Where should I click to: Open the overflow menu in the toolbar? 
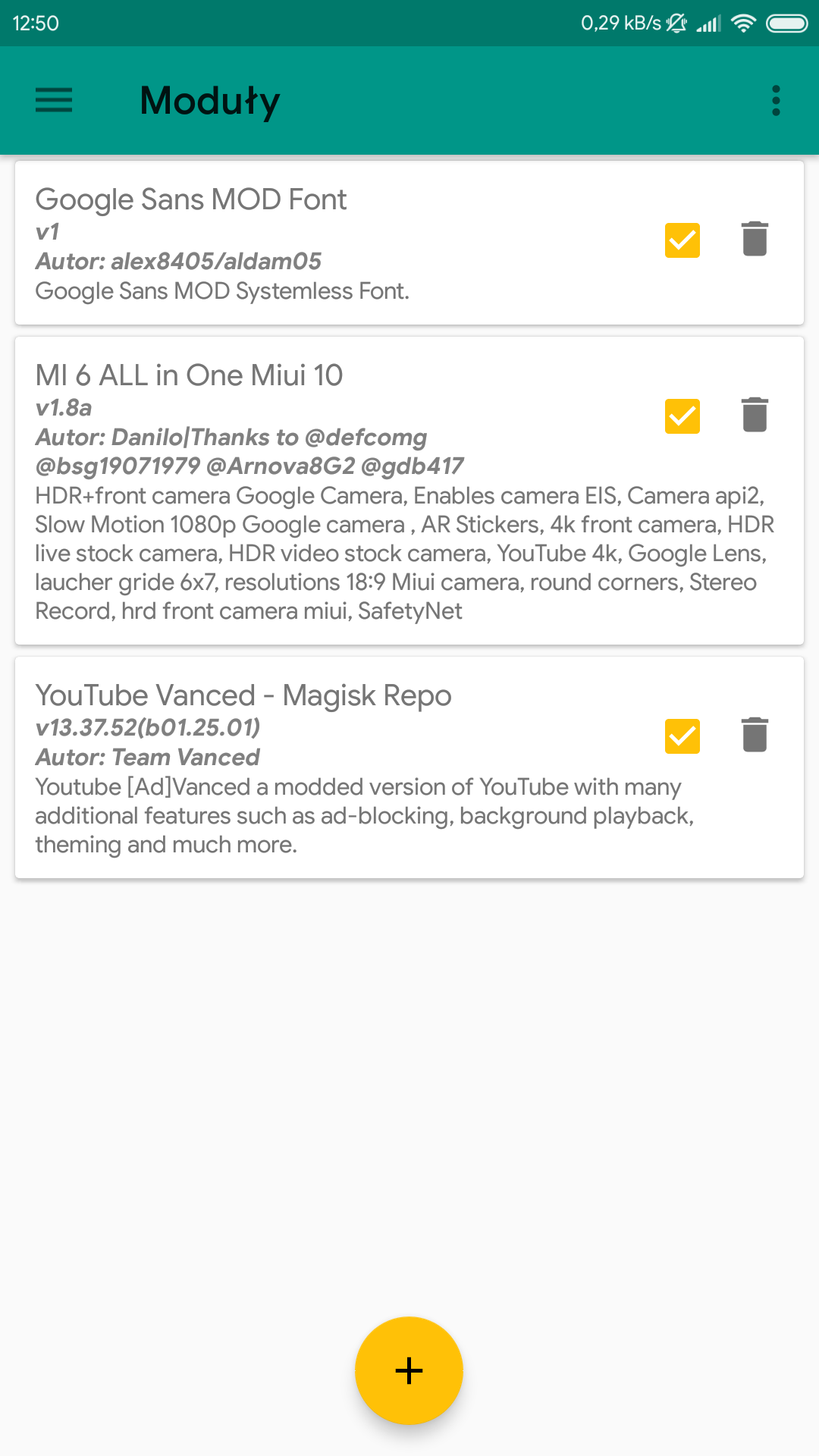point(775,100)
